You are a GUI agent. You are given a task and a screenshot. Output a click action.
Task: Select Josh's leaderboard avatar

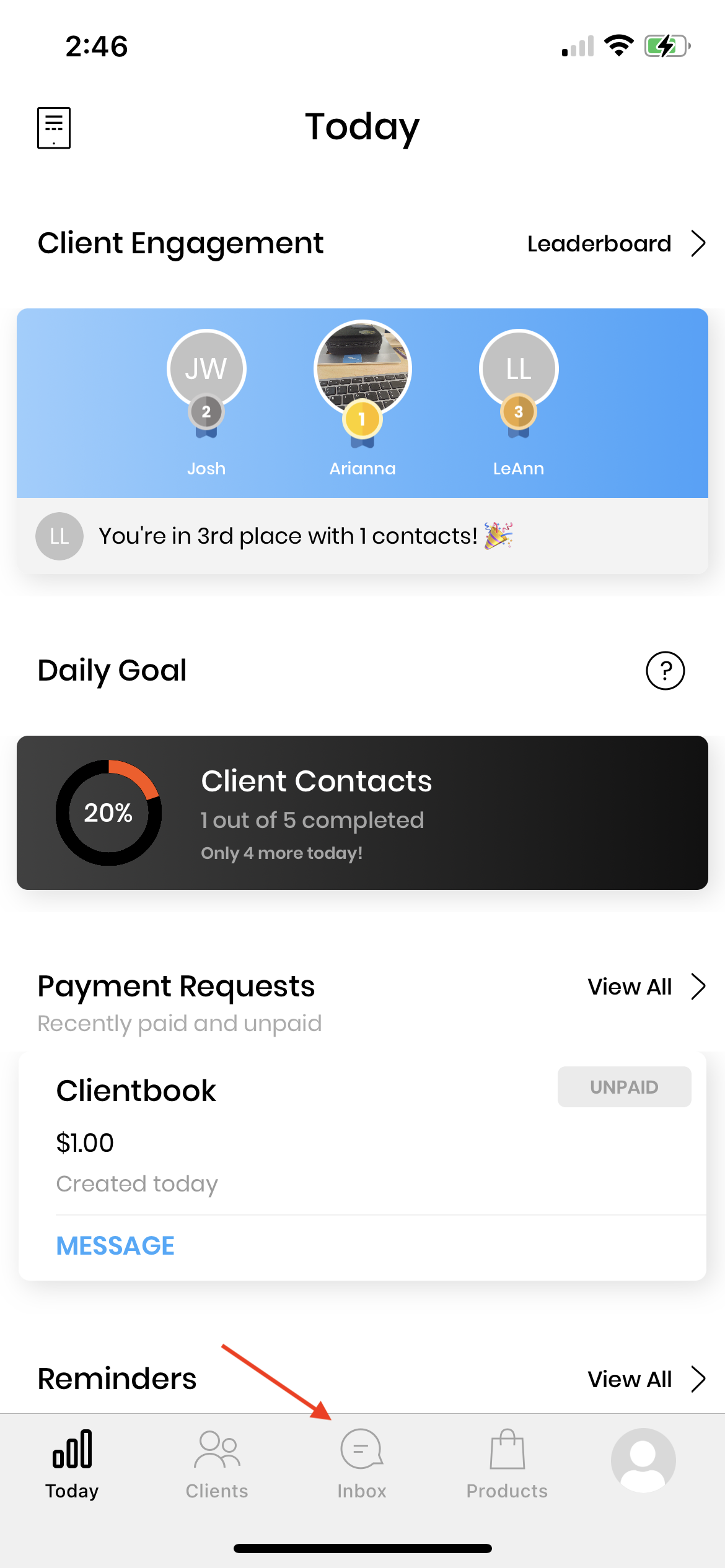pyautogui.click(x=206, y=368)
